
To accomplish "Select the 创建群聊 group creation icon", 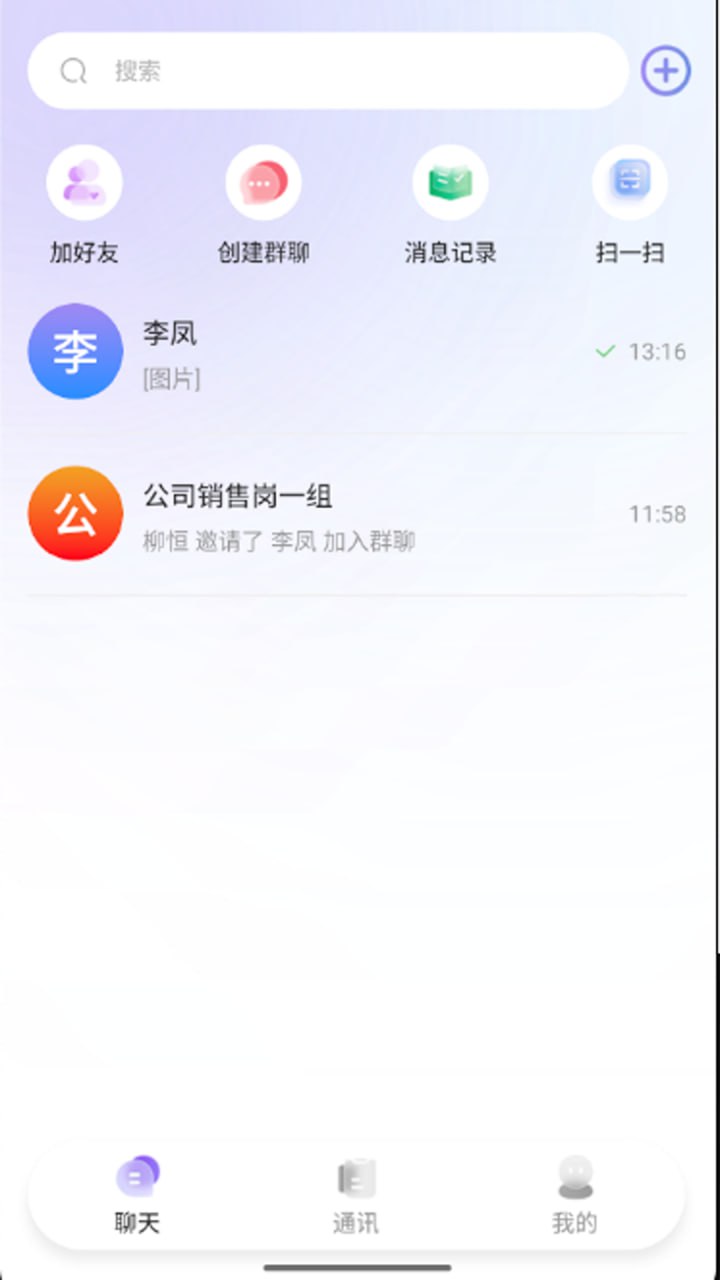I will (263, 181).
